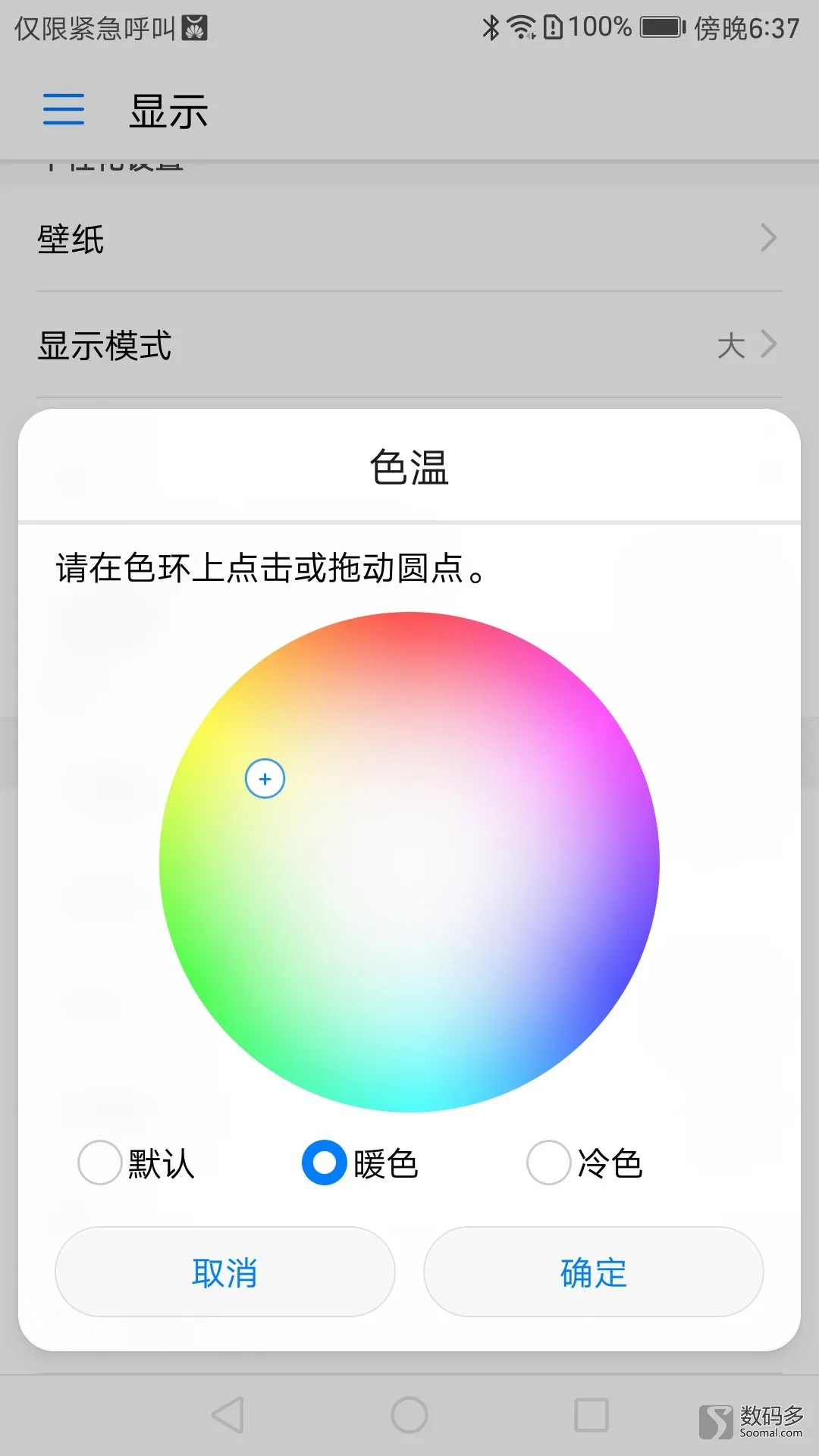Open recent apps with the square button
The width and height of the screenshot is (819, 1456).
pyautogui.click(x=591, y=1415)
